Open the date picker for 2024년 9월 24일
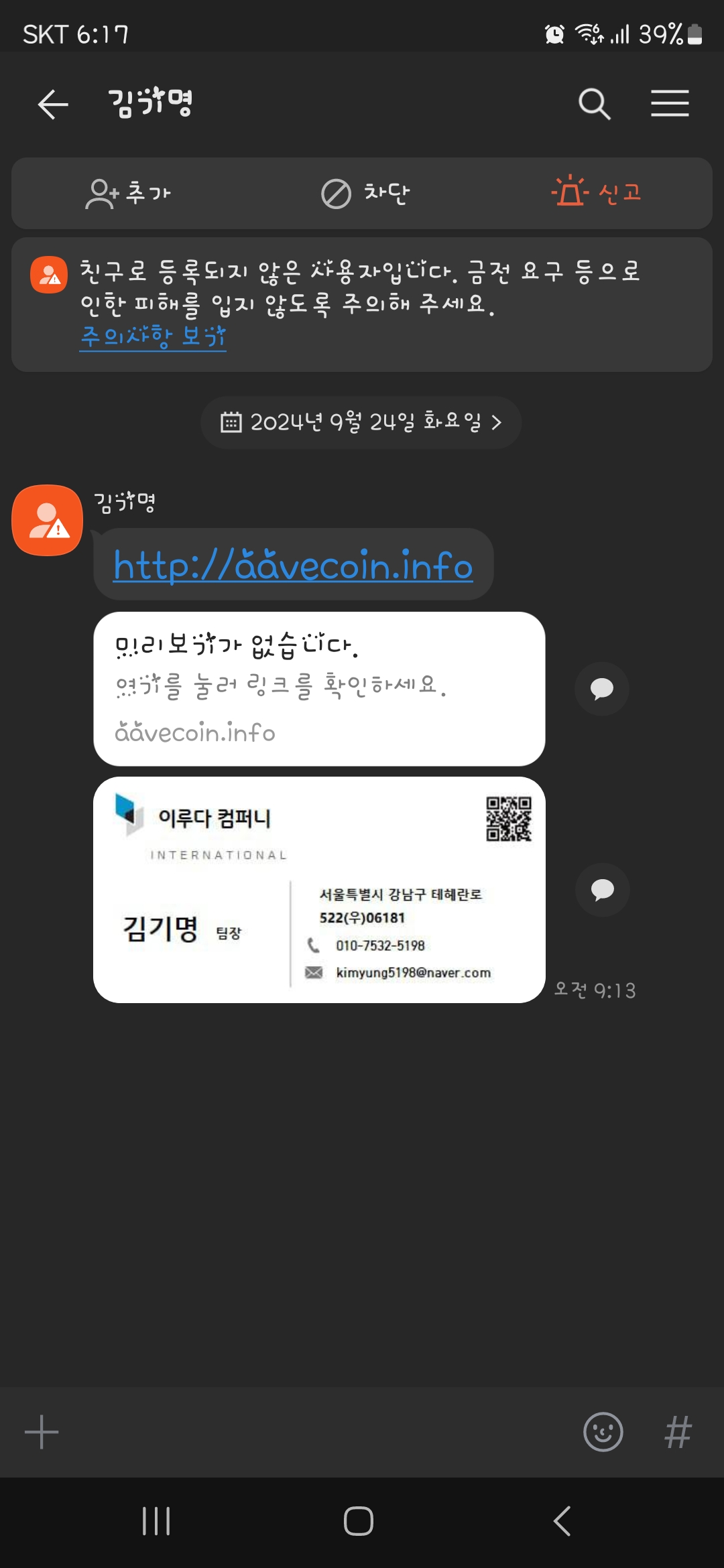This screenshot has width=724, height=1568. point(361,422)
